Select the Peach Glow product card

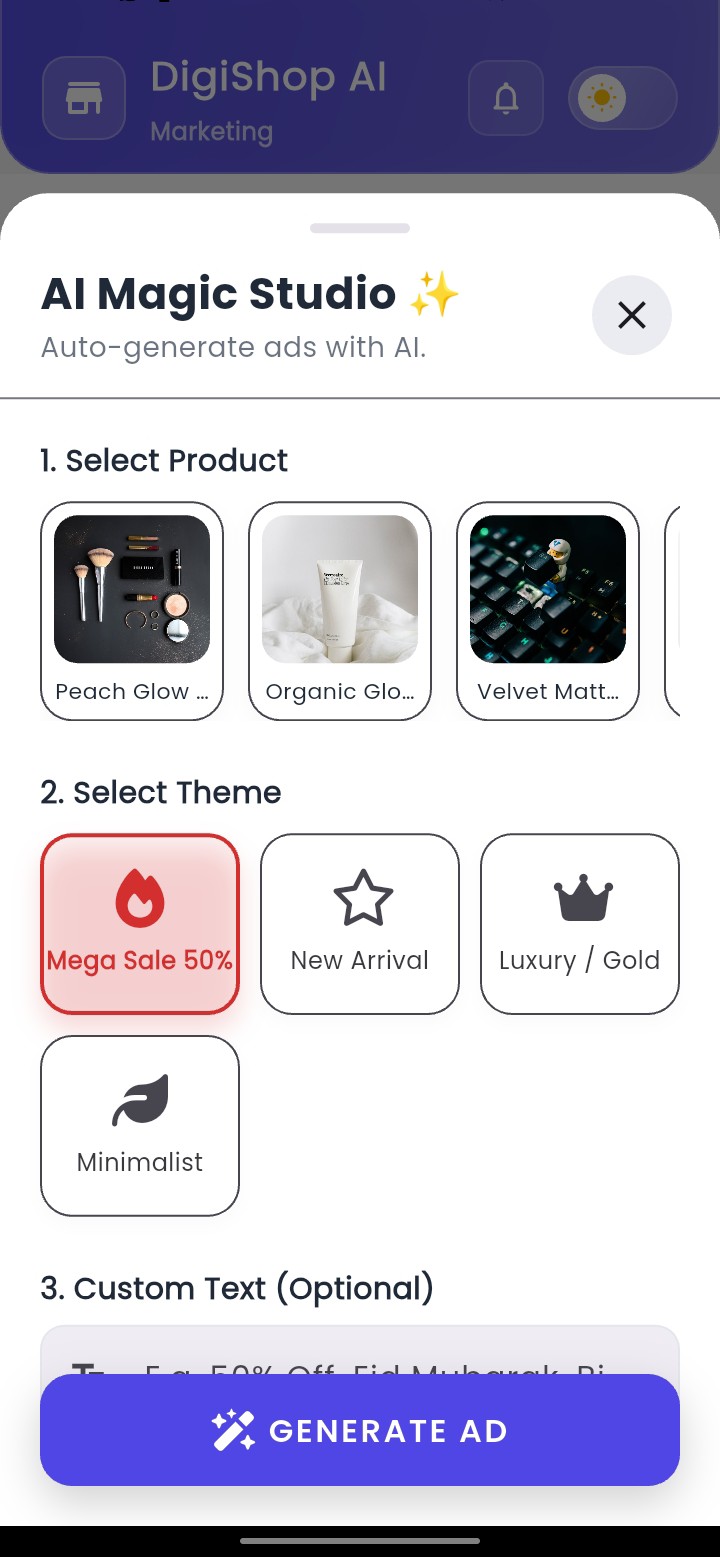coord(132,610)
